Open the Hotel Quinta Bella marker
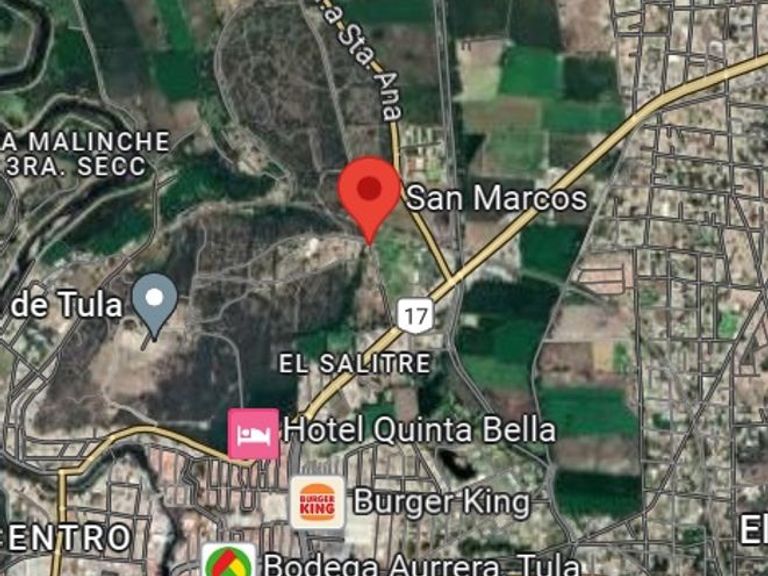This screenshot has height=576, width=768. (253, 433)
